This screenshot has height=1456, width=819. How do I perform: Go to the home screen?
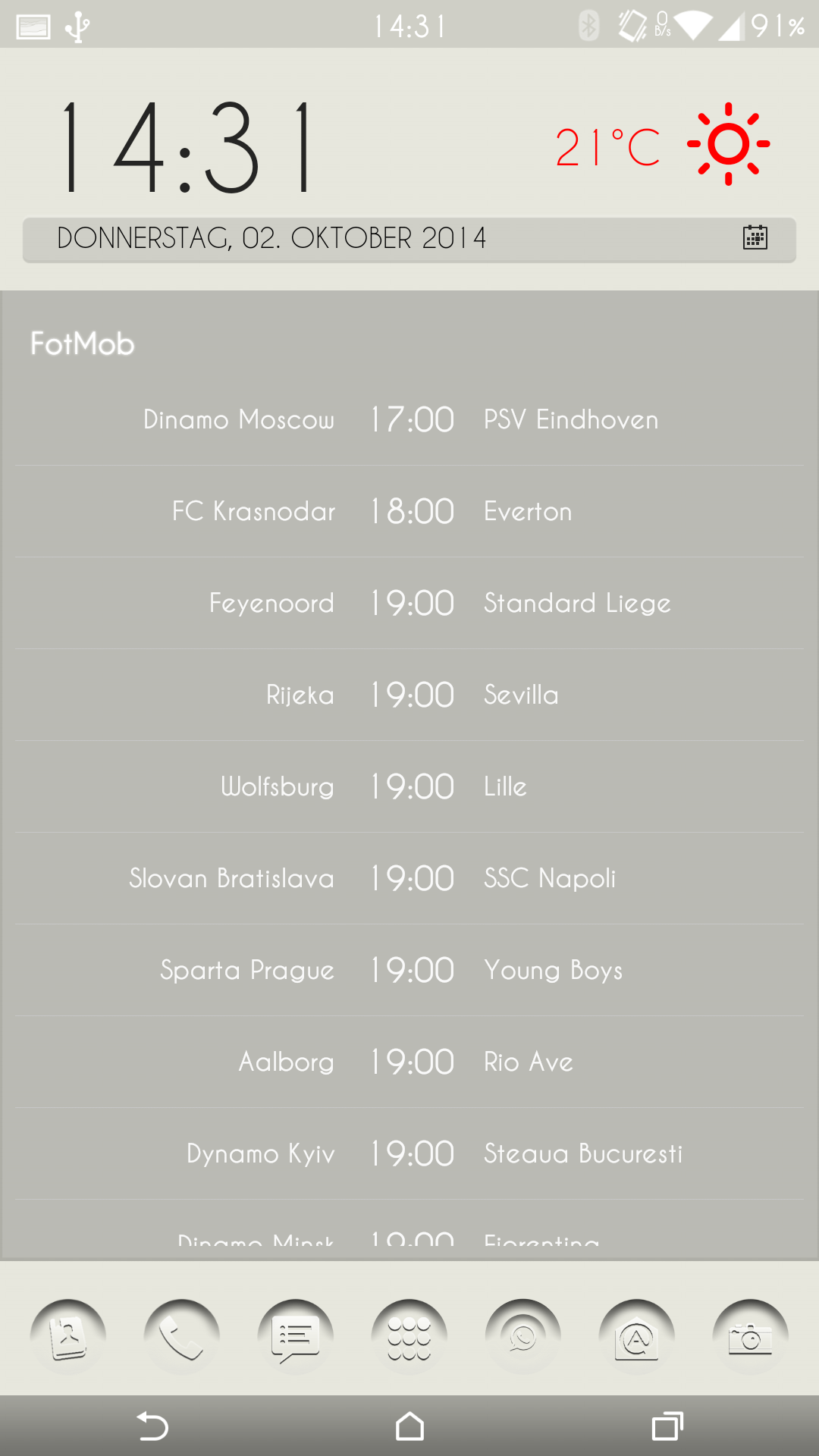coord(409,1426)
